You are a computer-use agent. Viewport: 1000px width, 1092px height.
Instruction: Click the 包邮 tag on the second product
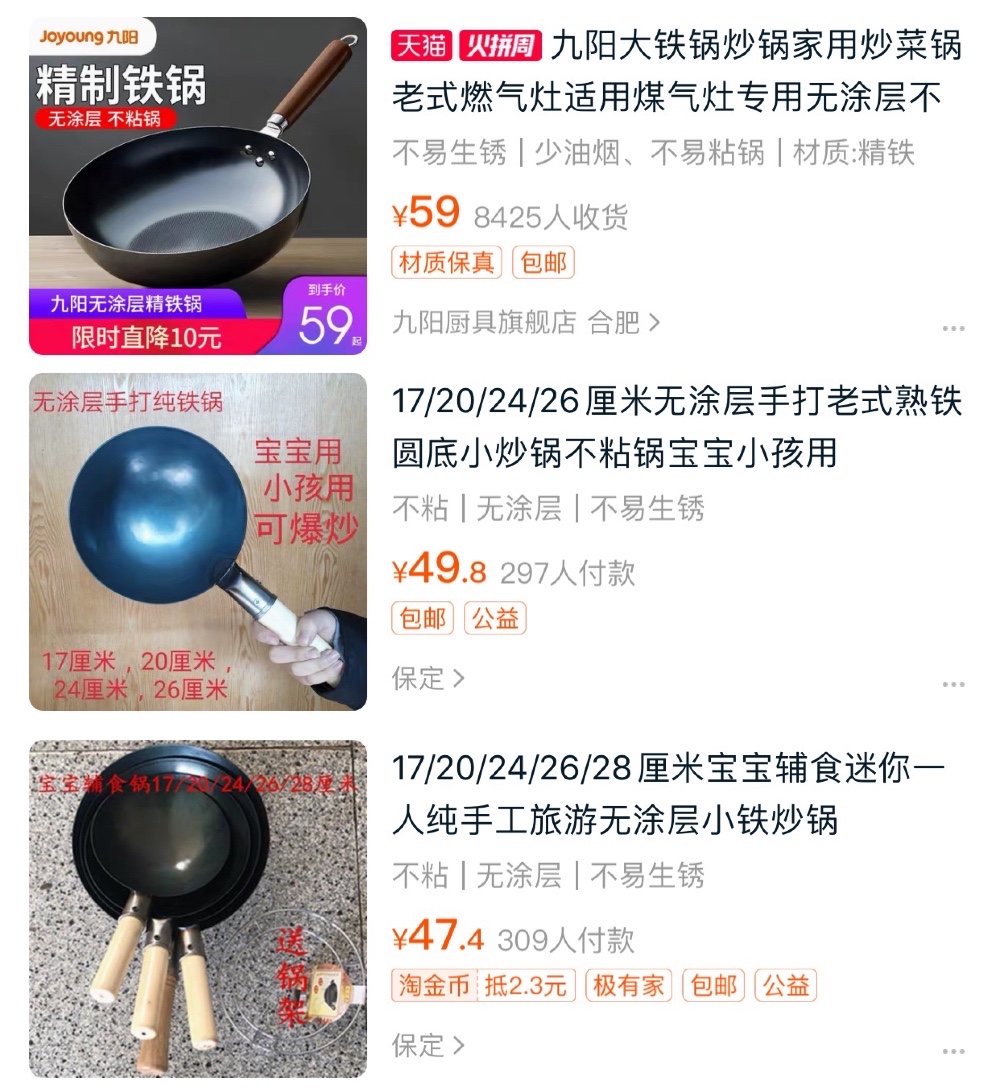click(423, 618)
